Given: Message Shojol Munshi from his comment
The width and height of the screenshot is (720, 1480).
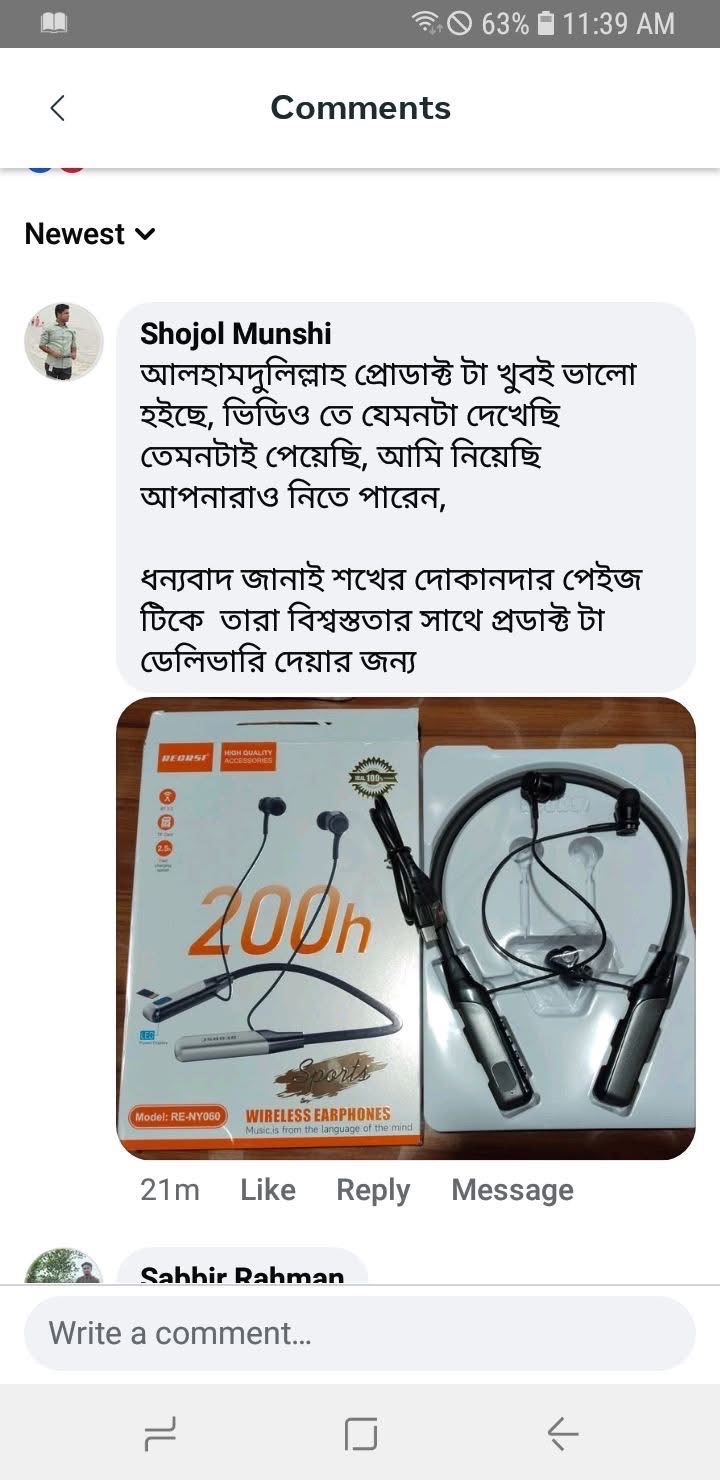Looking at the screenshot, I should [x=512, y=1190].
